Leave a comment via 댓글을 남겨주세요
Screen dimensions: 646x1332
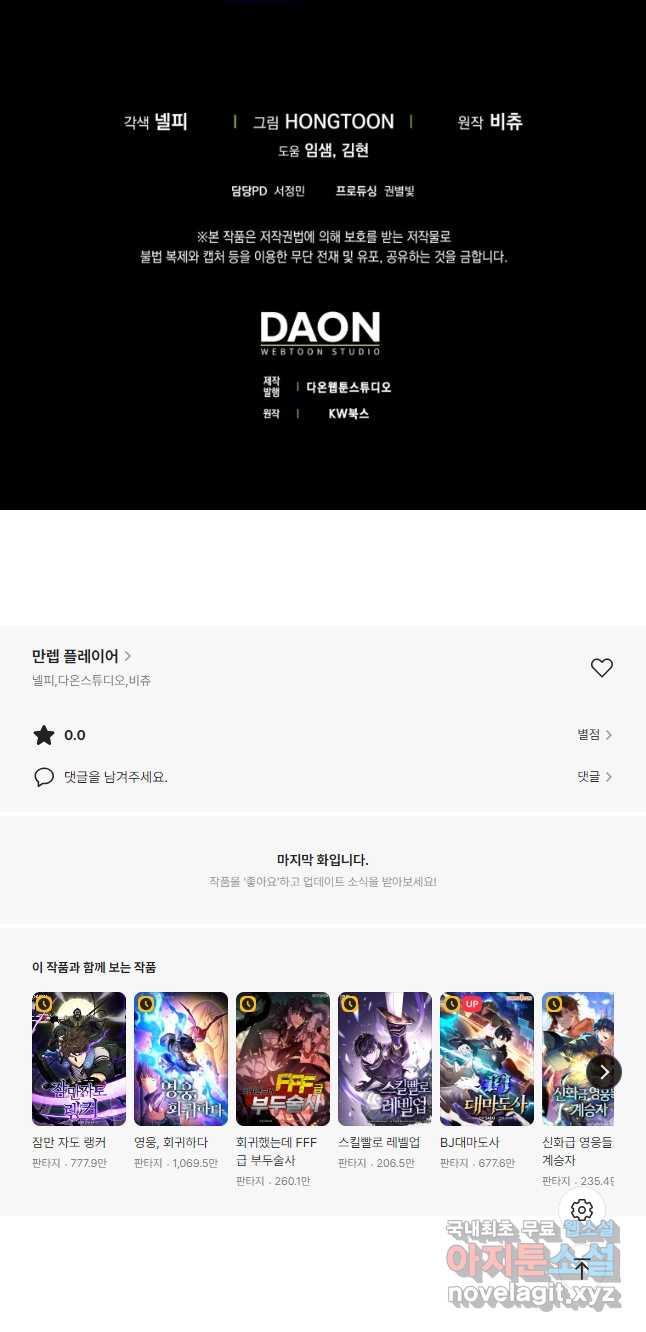[x=115, y=777]
